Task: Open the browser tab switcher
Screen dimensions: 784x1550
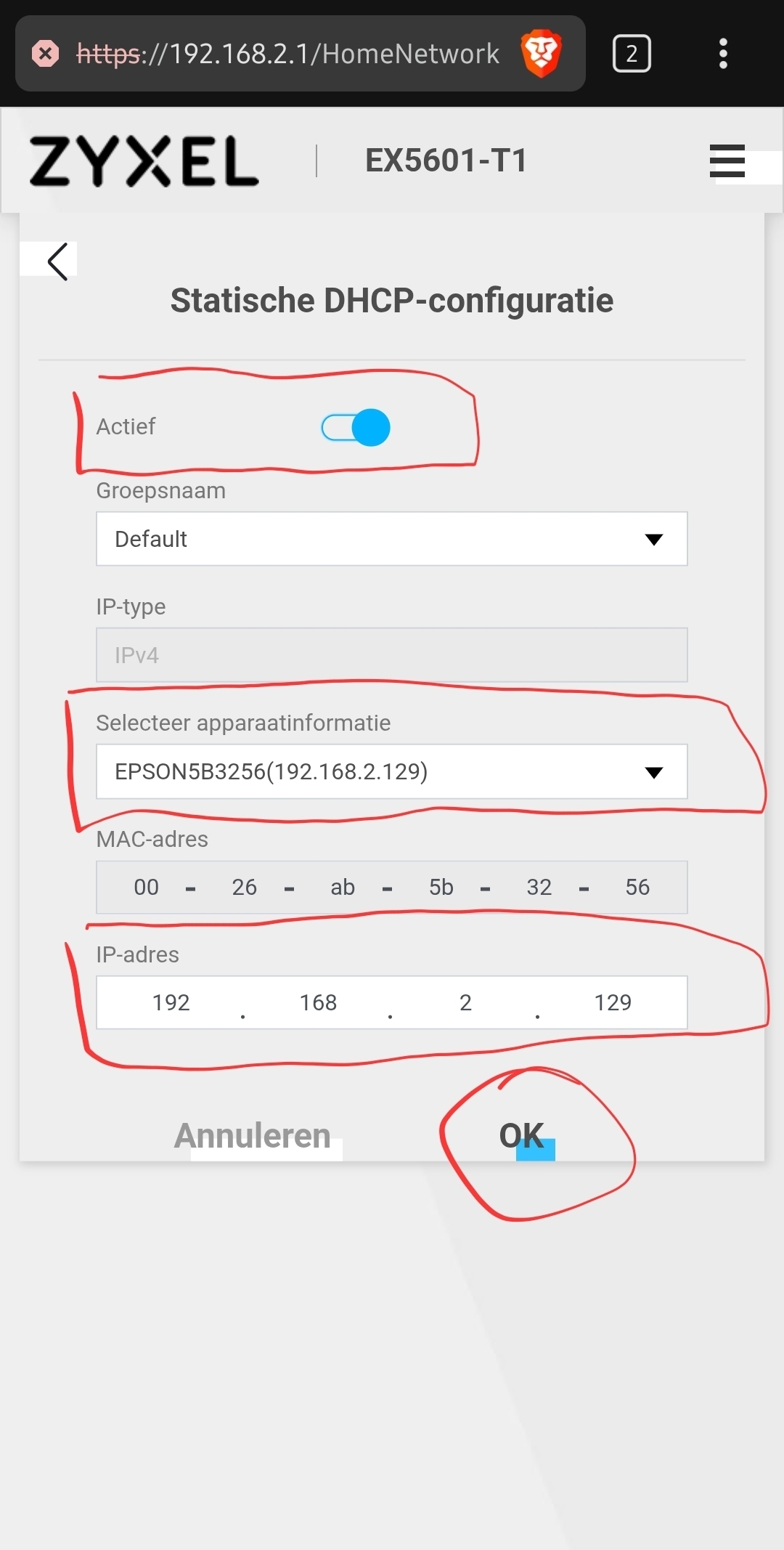Action: pyautogui.click(x=632, y=54)
